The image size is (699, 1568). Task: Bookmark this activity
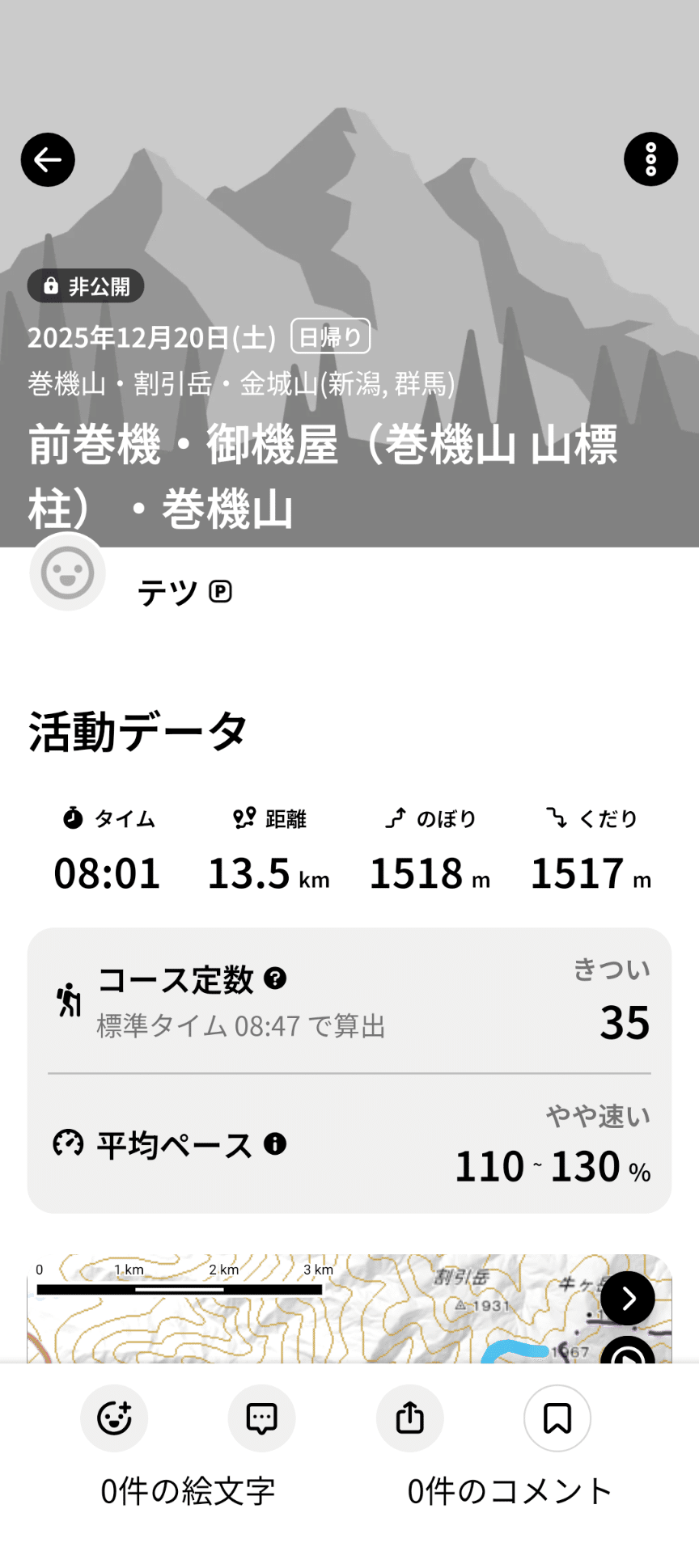pos(557,1418)
